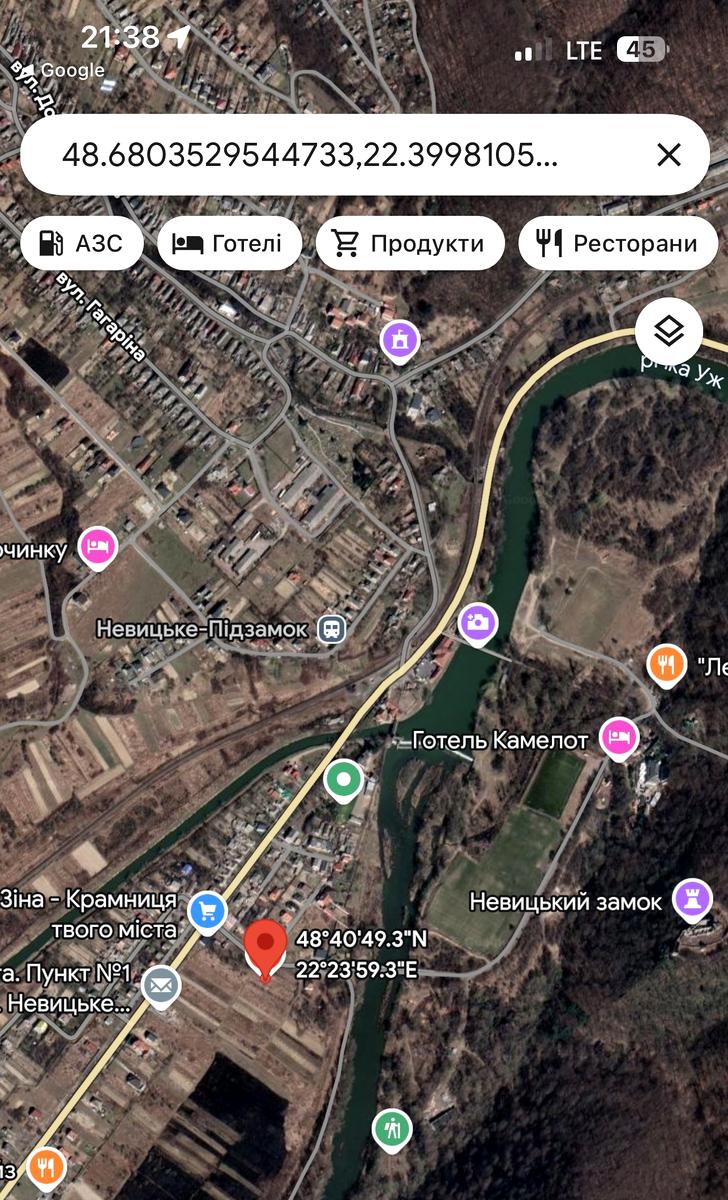This screenshot has width=728, height=1200.
Task: Edit the coordinates in the search field
Action: [x=310, y=154]
